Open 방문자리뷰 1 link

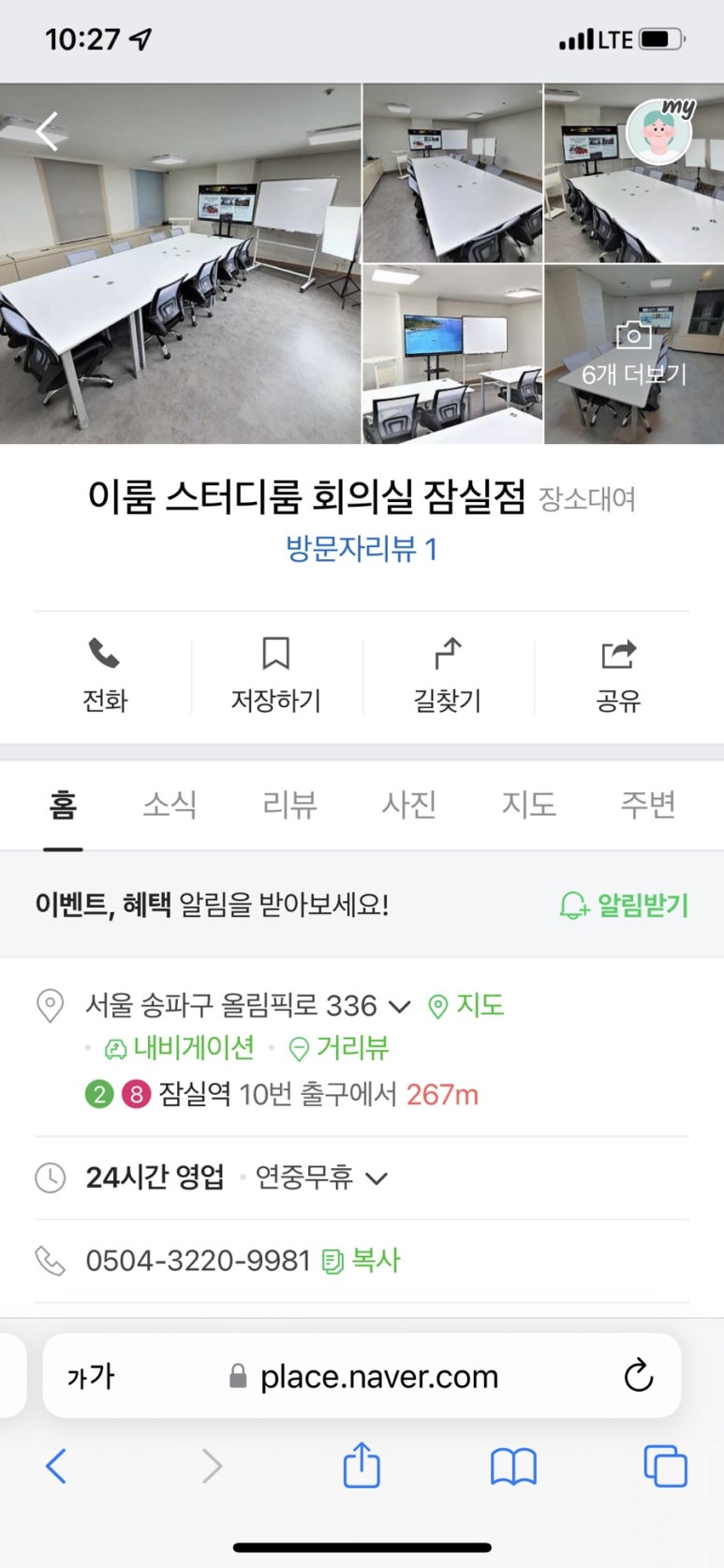click(x=362, y=549)
